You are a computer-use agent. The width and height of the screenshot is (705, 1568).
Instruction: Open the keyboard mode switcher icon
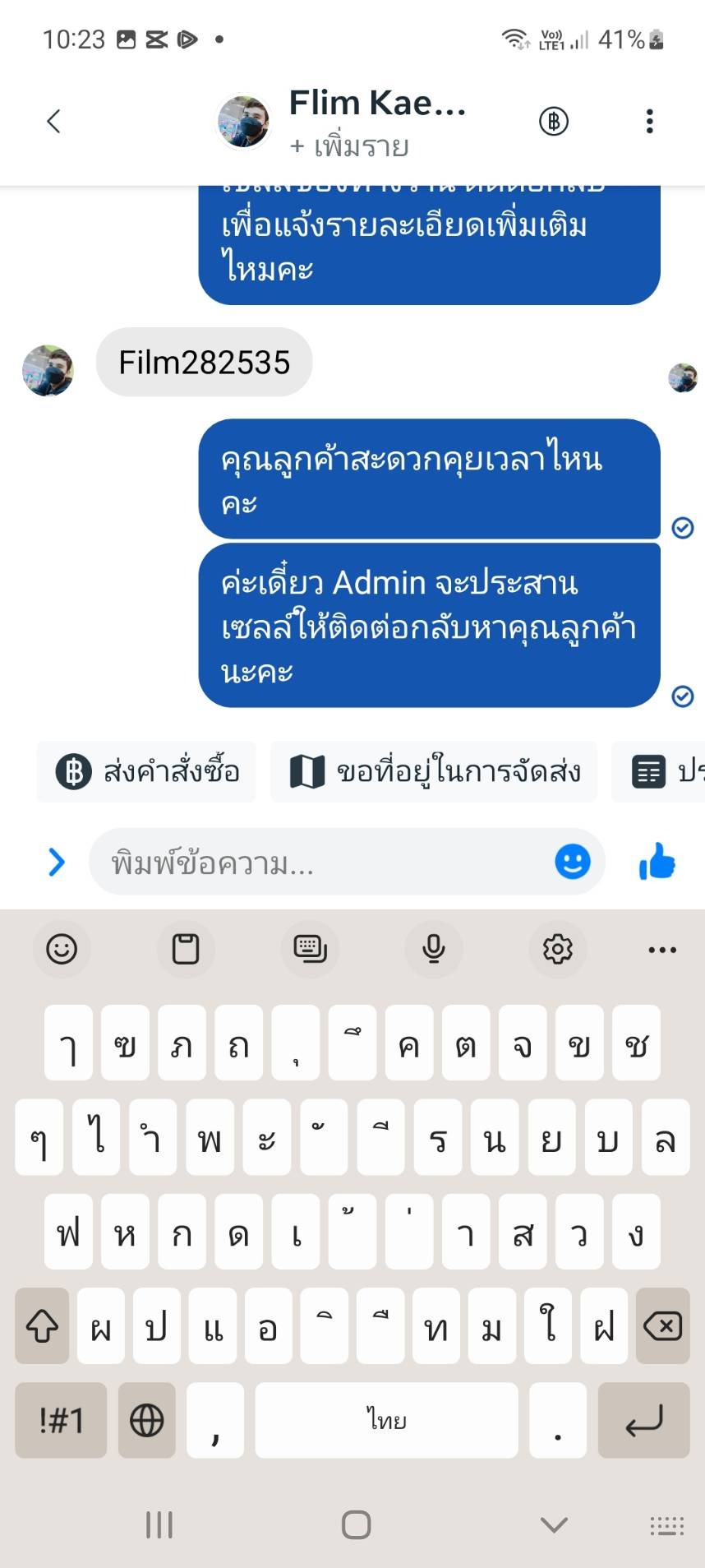tap(310, 949)
